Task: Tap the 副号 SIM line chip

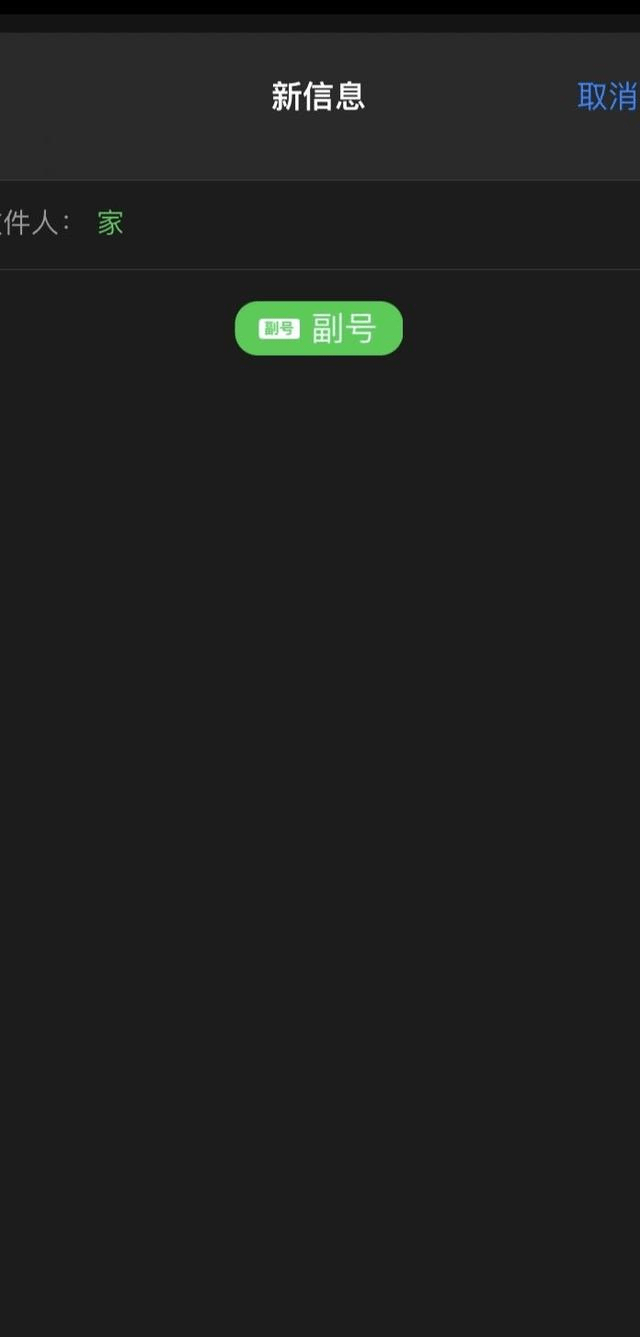Action: [x=318, y=328]
